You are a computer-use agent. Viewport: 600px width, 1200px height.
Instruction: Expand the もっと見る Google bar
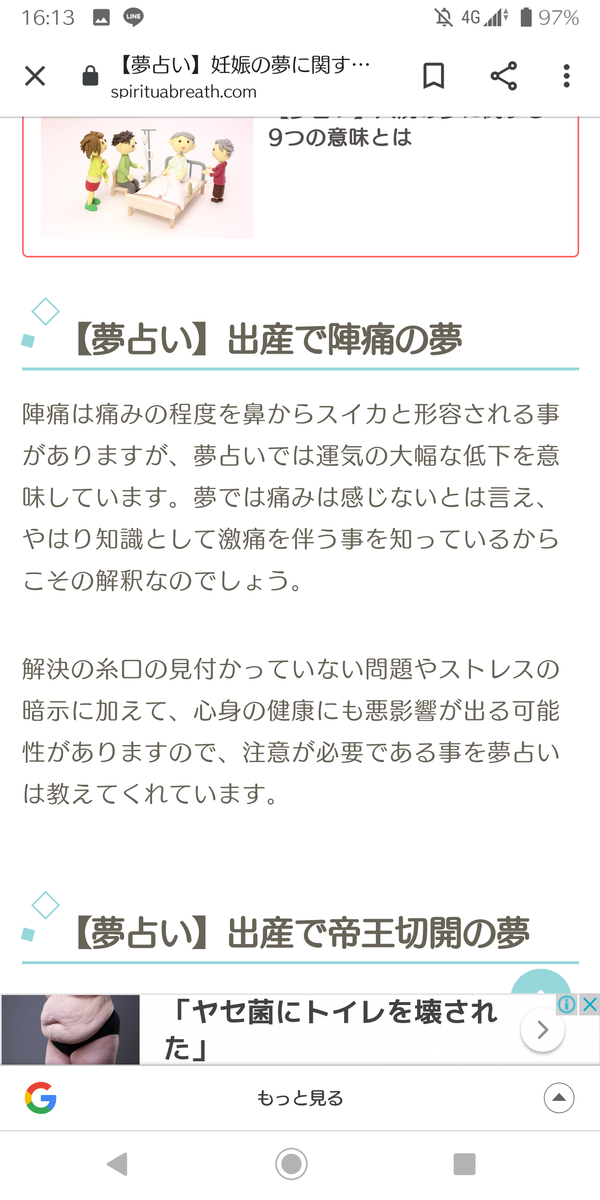(559, 1098)
